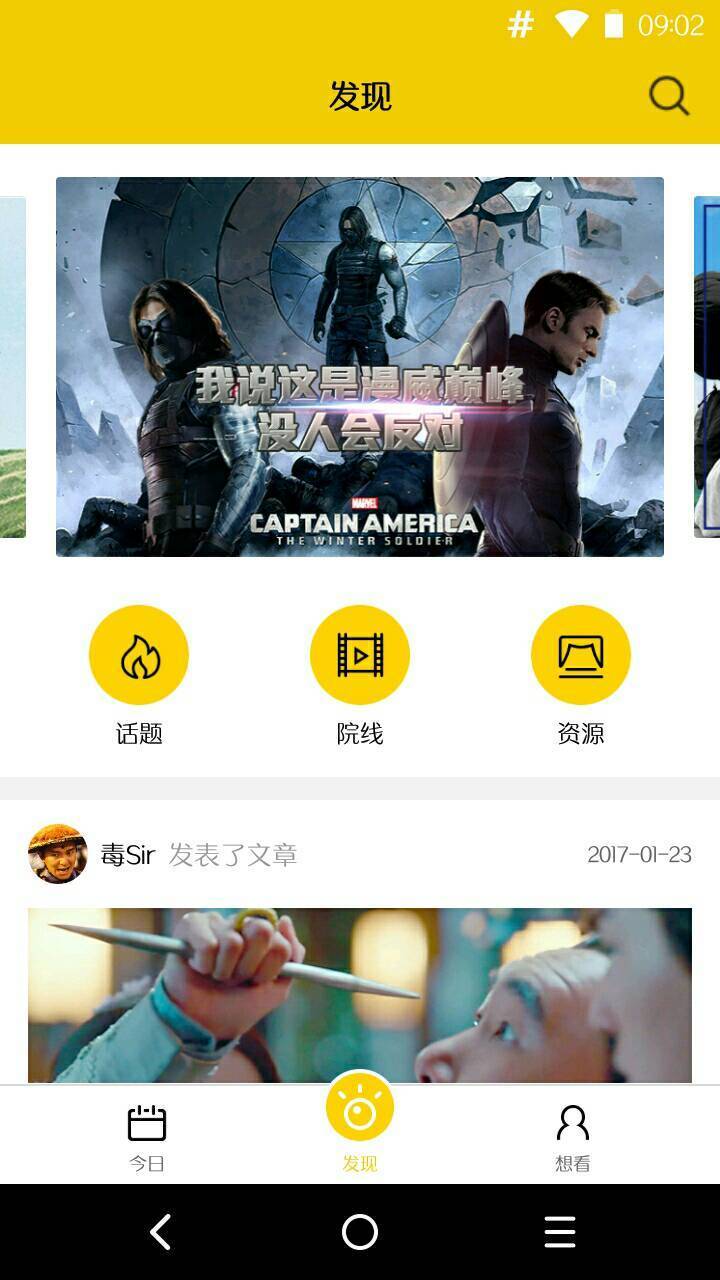720x1280 pixels.
Task: Open the Captain America Winter Soldier banner
Action: pyautogui.click(x=360, y=367)
